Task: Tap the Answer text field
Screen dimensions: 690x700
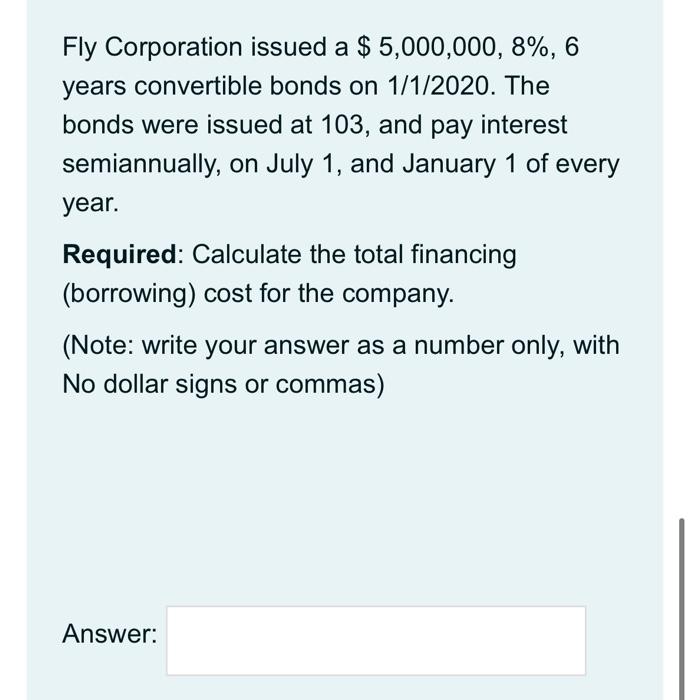Action: tap(376, 640)
